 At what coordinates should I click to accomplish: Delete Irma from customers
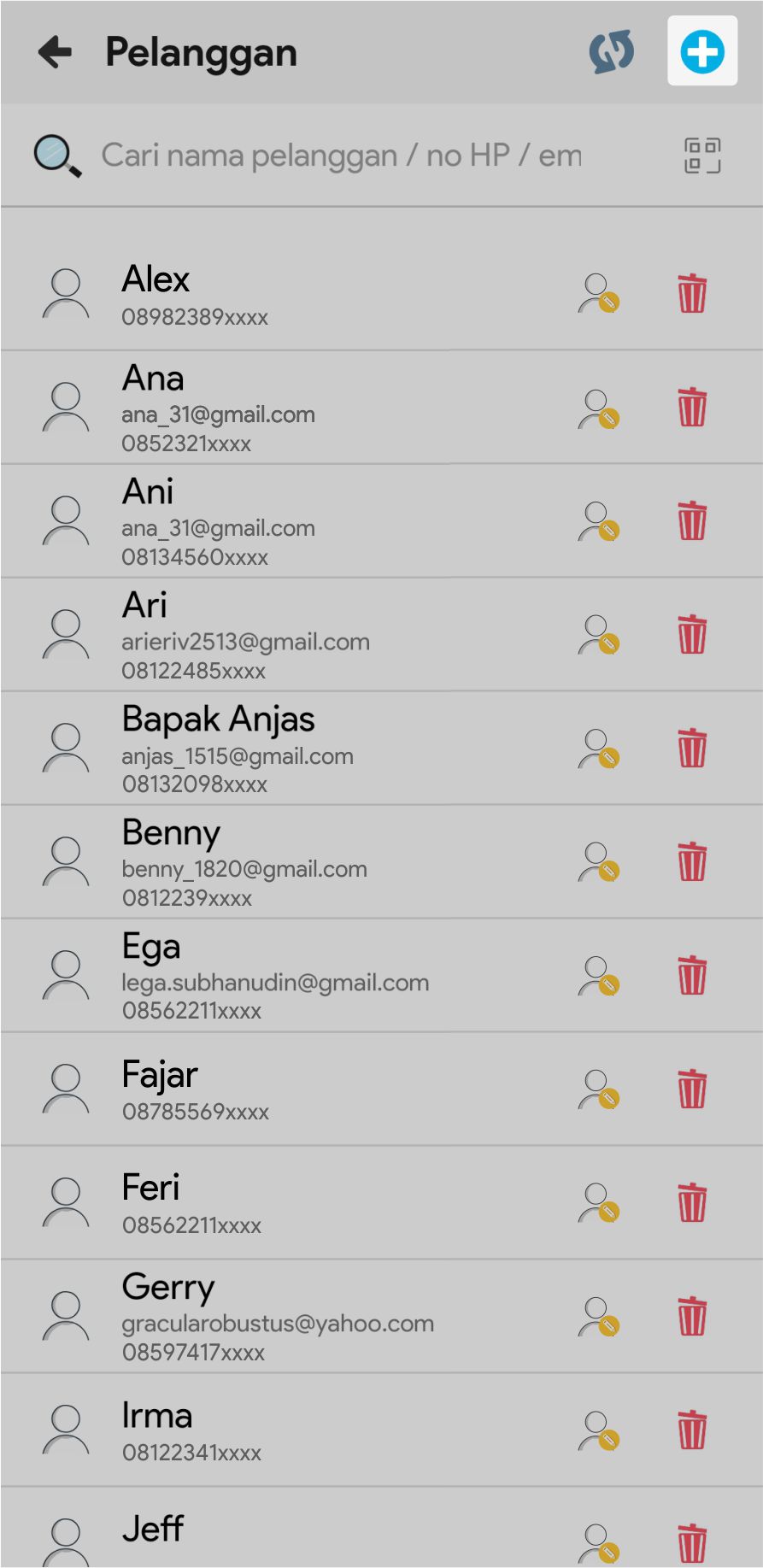point(692,1430)
